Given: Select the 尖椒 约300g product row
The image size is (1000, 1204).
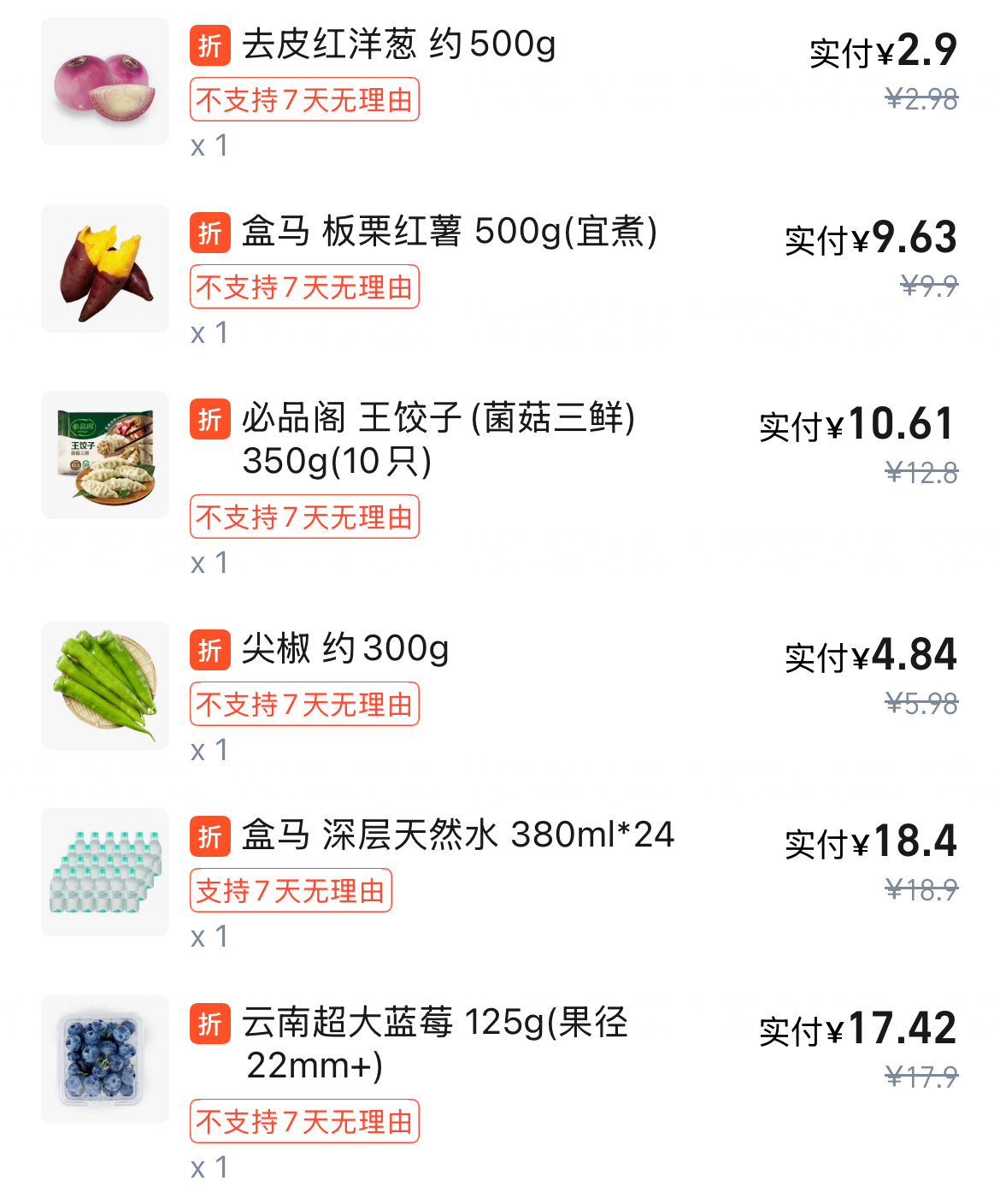Looking at the screenshot, I should 344,649.
